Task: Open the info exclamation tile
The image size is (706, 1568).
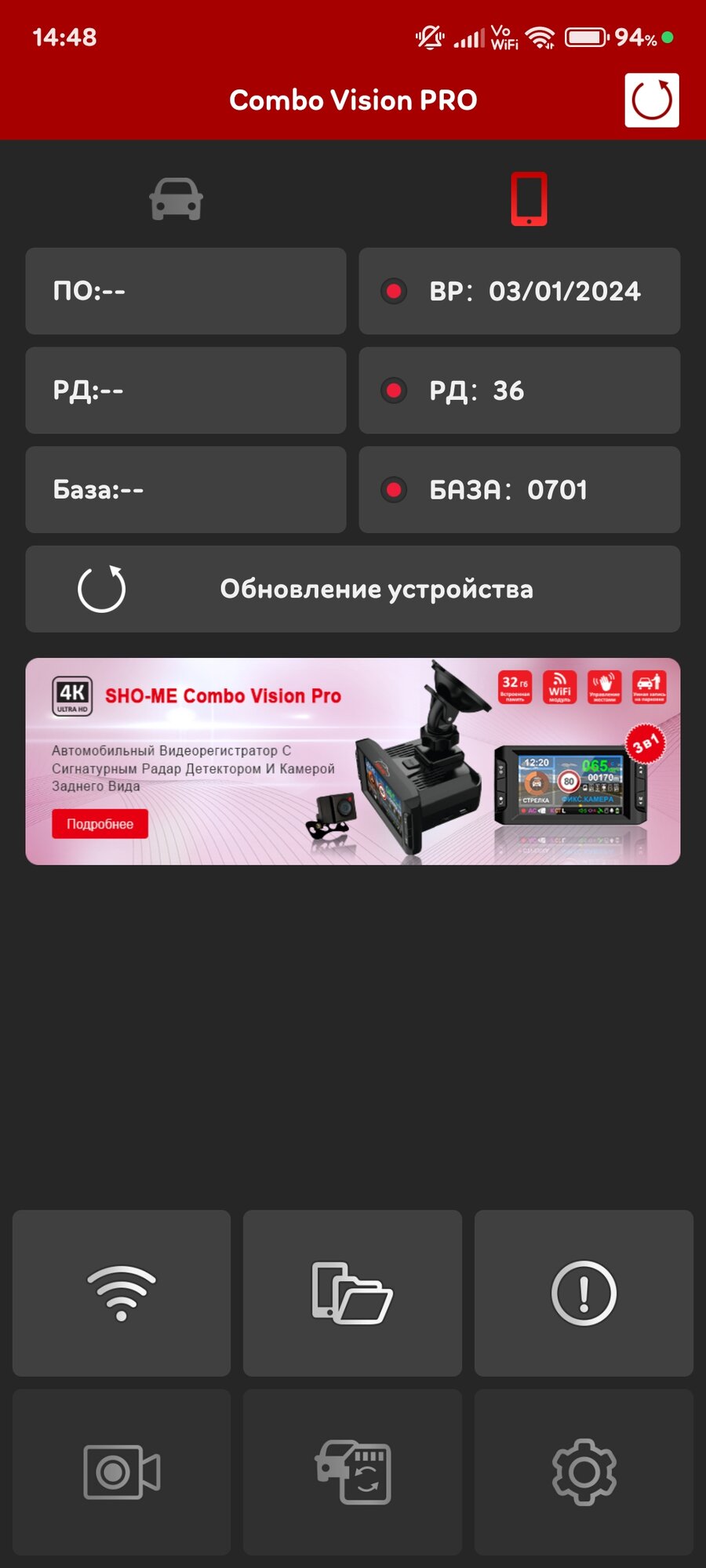Action: point(584,1293)
